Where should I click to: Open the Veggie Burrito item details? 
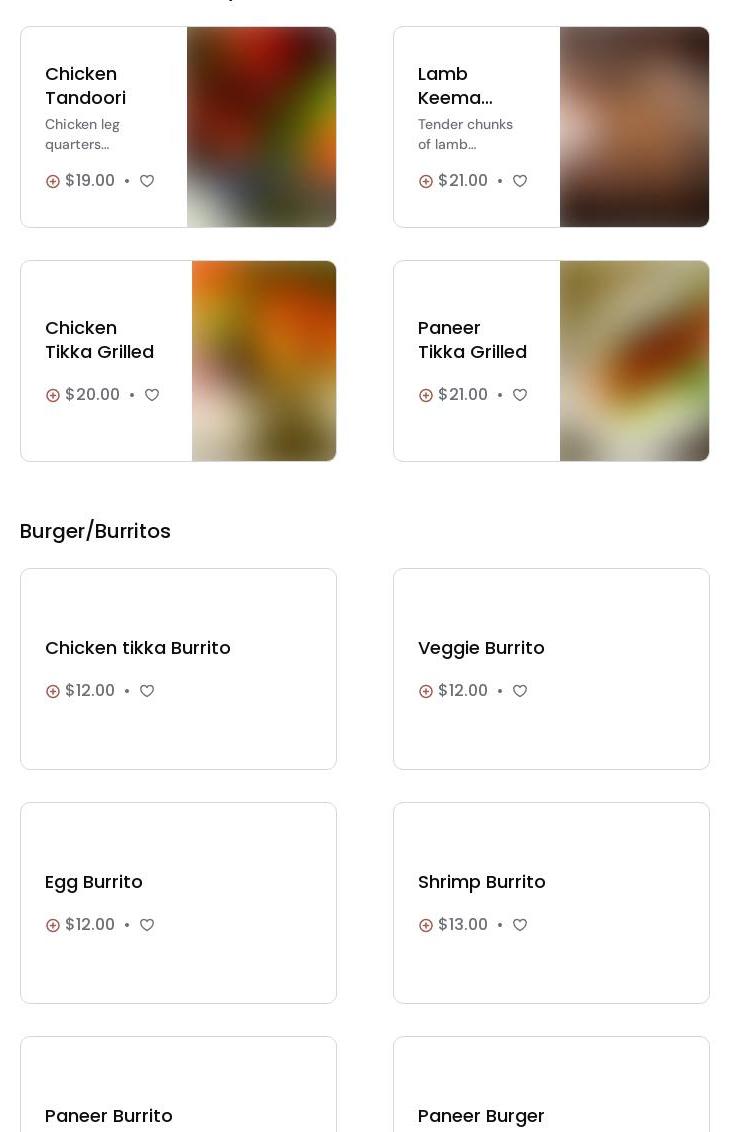point(481,648)
